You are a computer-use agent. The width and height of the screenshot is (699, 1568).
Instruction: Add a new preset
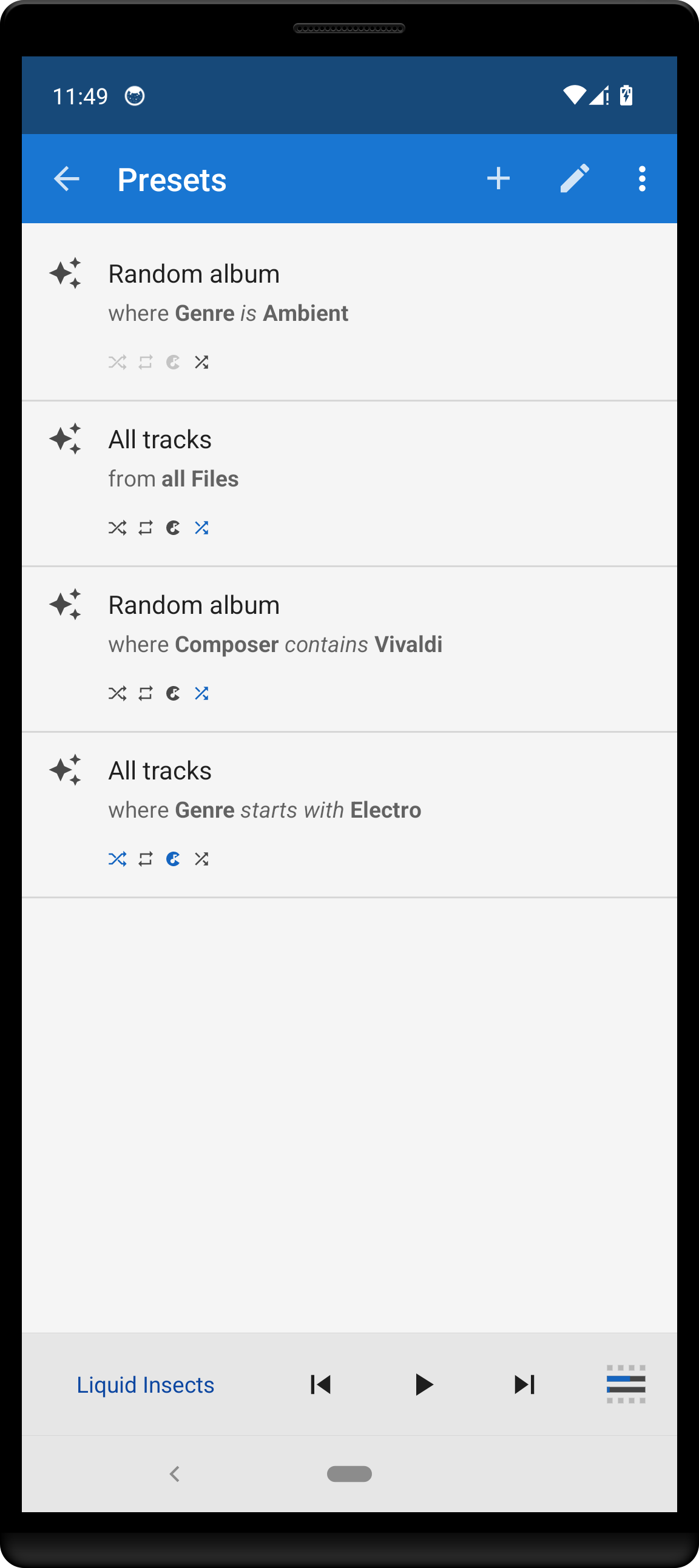[498, 179]
